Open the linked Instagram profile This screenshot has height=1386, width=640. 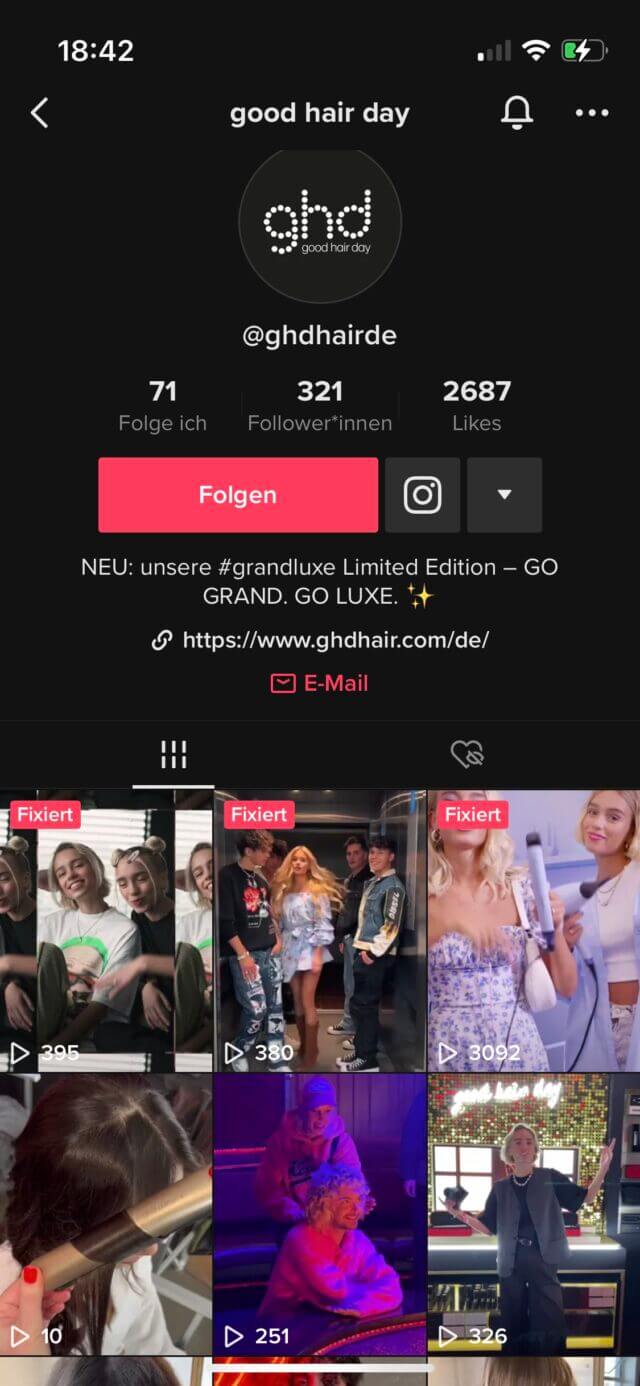click(422, 495)
